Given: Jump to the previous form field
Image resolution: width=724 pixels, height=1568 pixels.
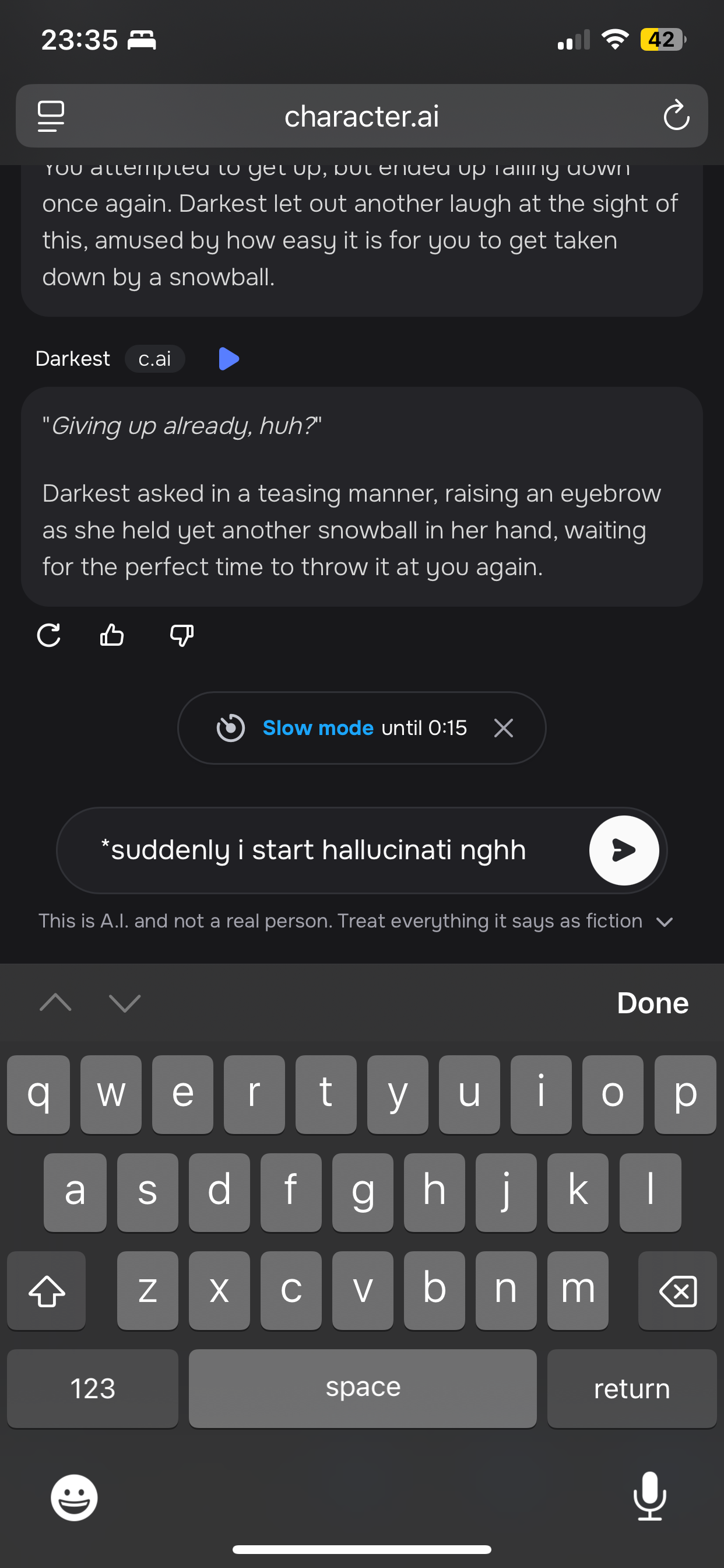Looking at the screenshot, I should pos(55,1003).
